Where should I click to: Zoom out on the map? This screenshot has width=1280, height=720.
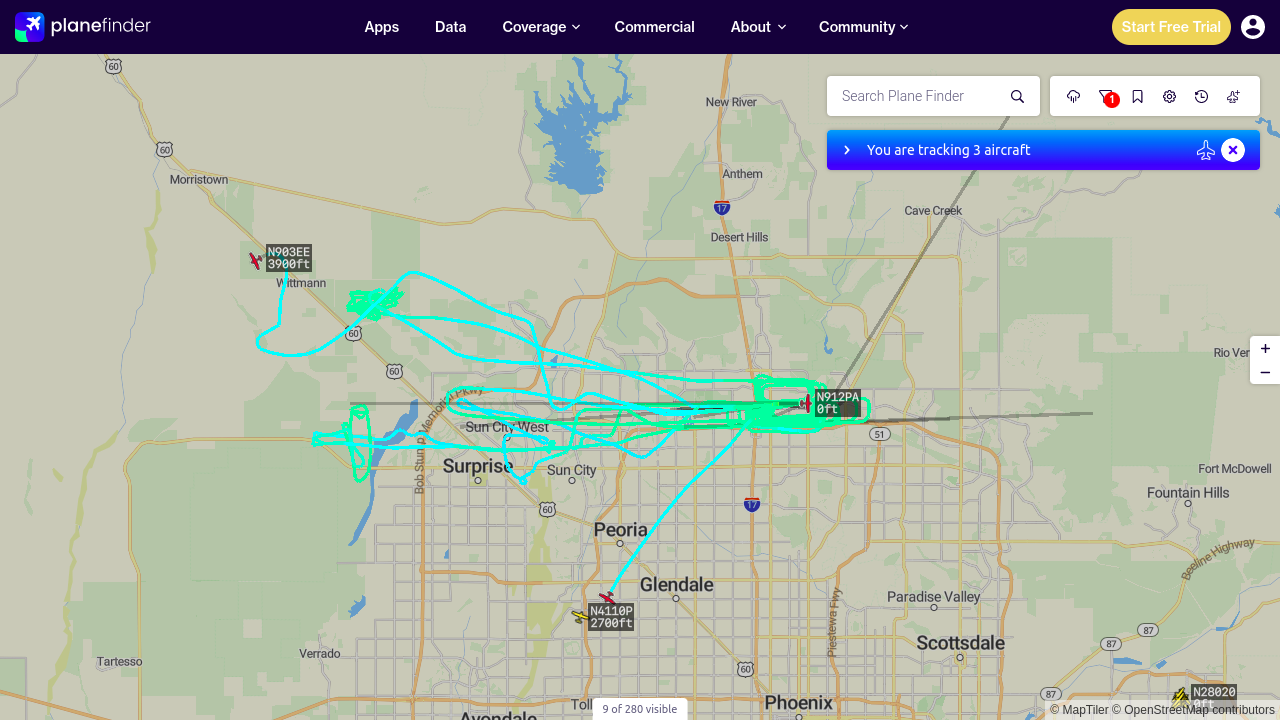1265,373
